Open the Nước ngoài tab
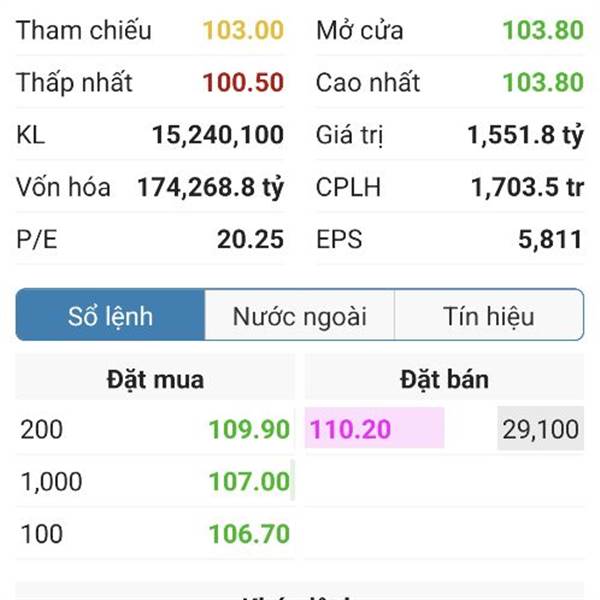The width and height of the screenshot is (600, 600). point(300,316)
